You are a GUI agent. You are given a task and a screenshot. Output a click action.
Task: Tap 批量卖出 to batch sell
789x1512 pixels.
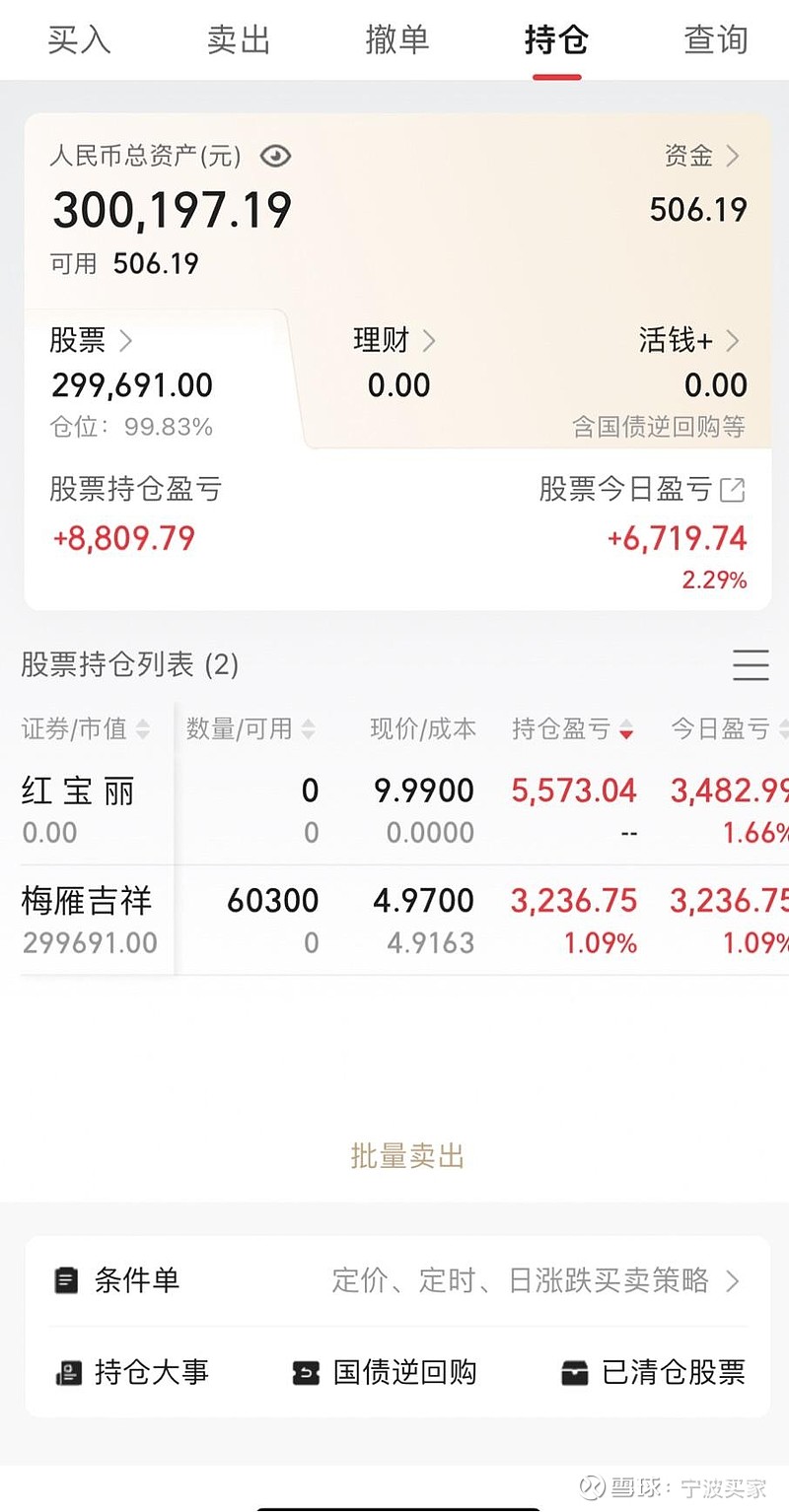pyautogui.click(x=406, y=1156)
